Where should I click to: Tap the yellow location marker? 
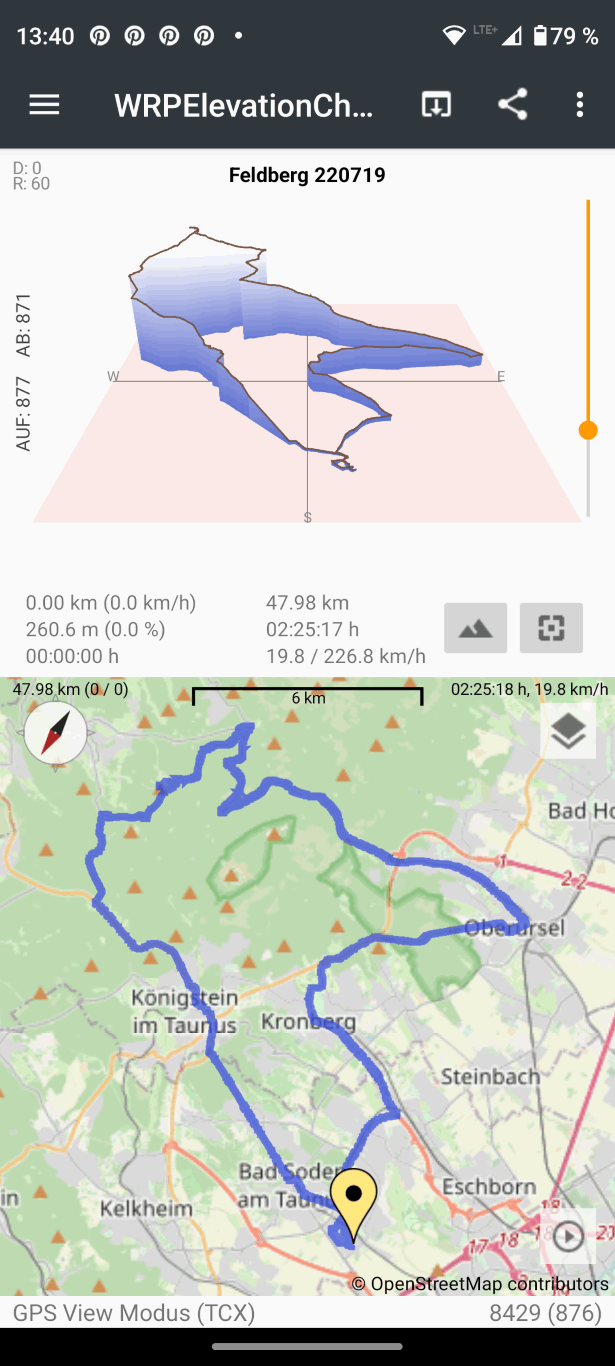353,1200
